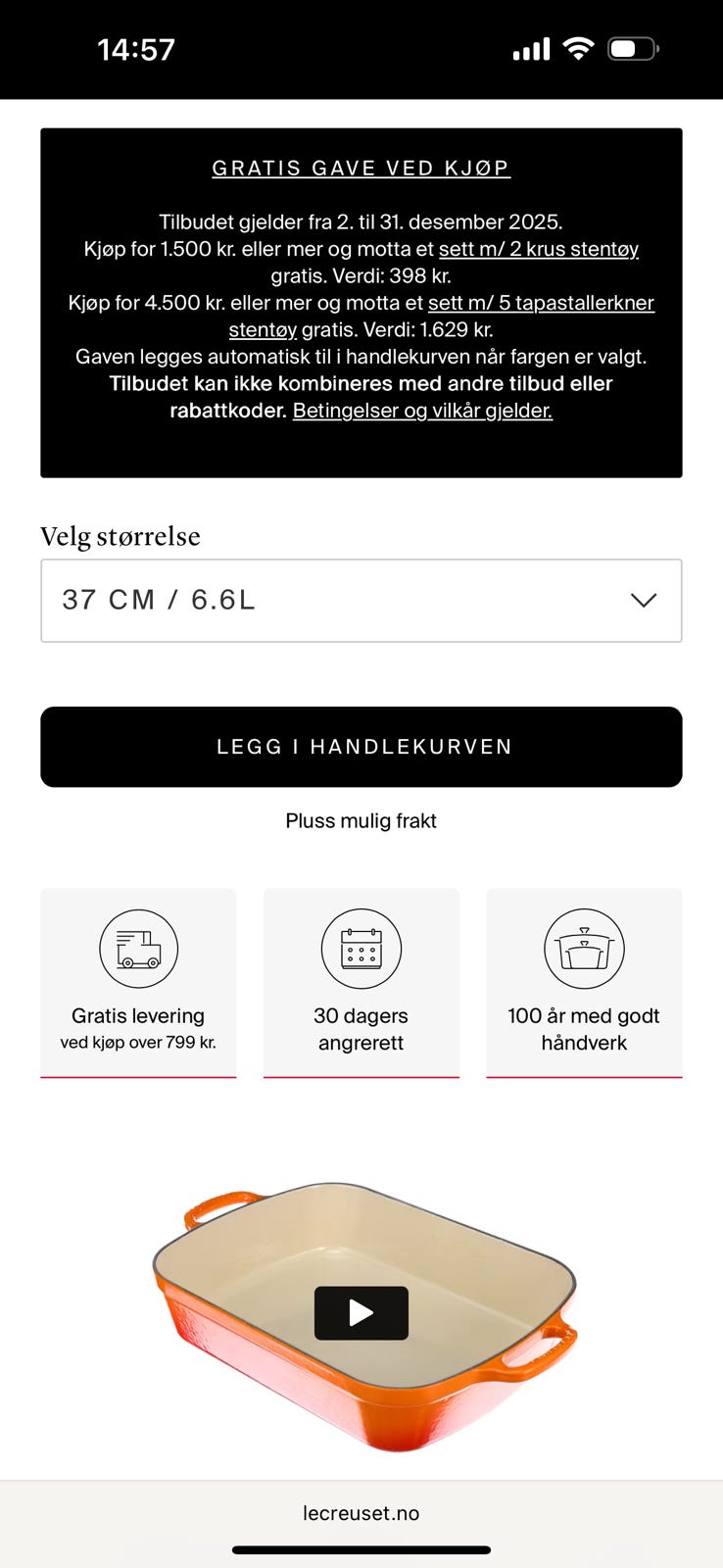Tap the lecreuset.no address bar
The image size is (723, 1568).
pyautogui.click(x=361, y=1511)
